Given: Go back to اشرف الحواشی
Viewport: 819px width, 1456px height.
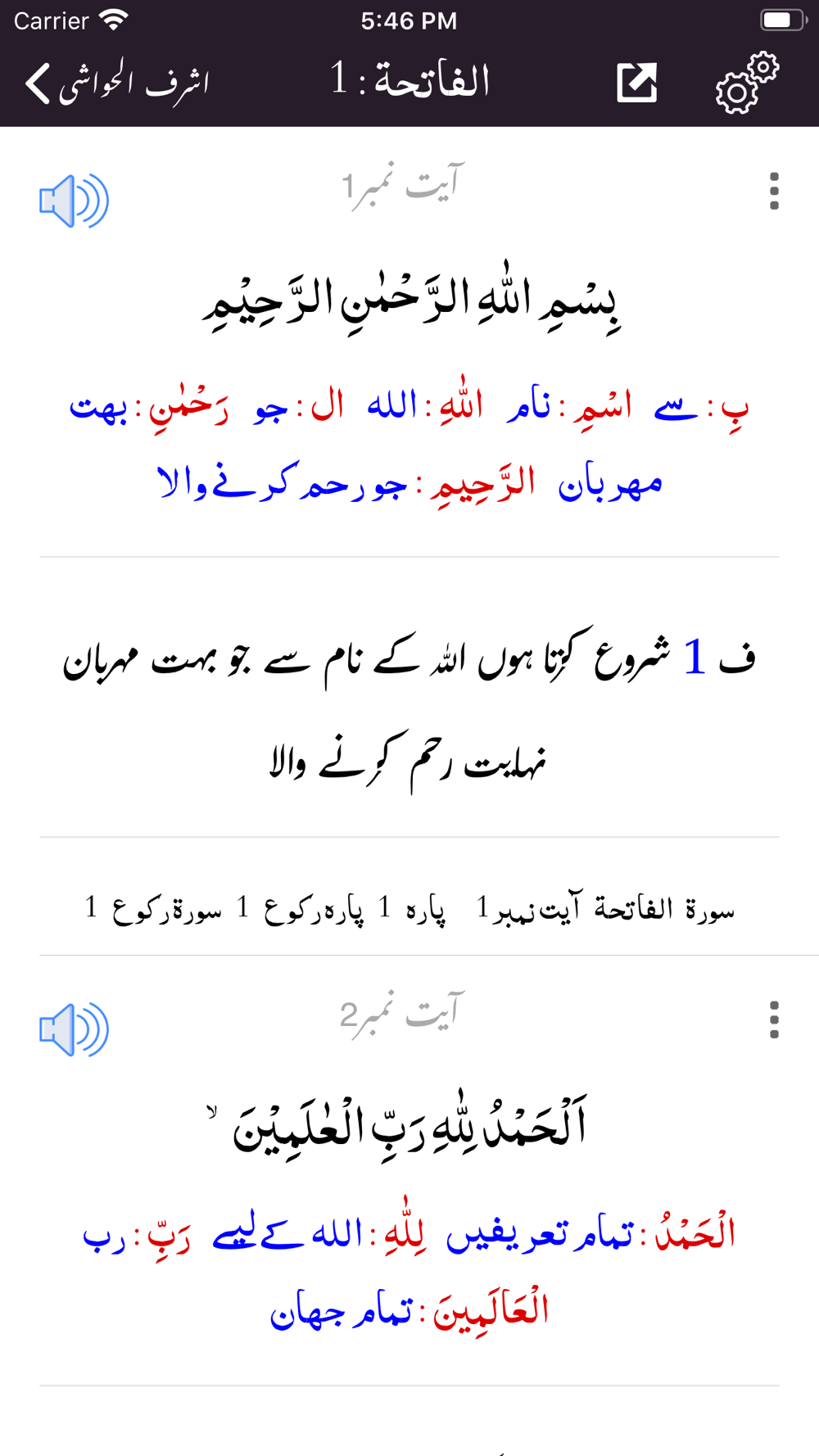Looking at the screenshot, I should tap(117, 84).
